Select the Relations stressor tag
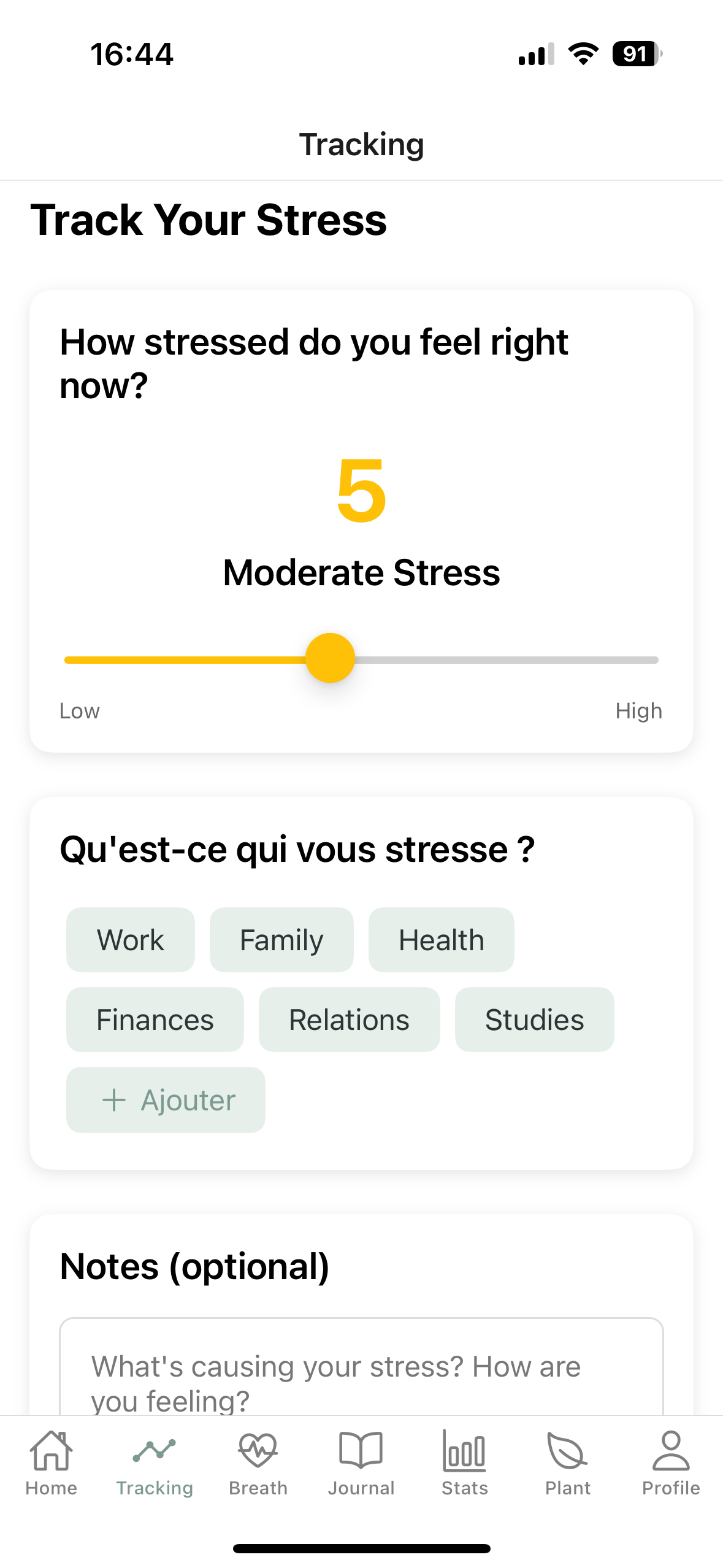 [x=348, y=1019]
